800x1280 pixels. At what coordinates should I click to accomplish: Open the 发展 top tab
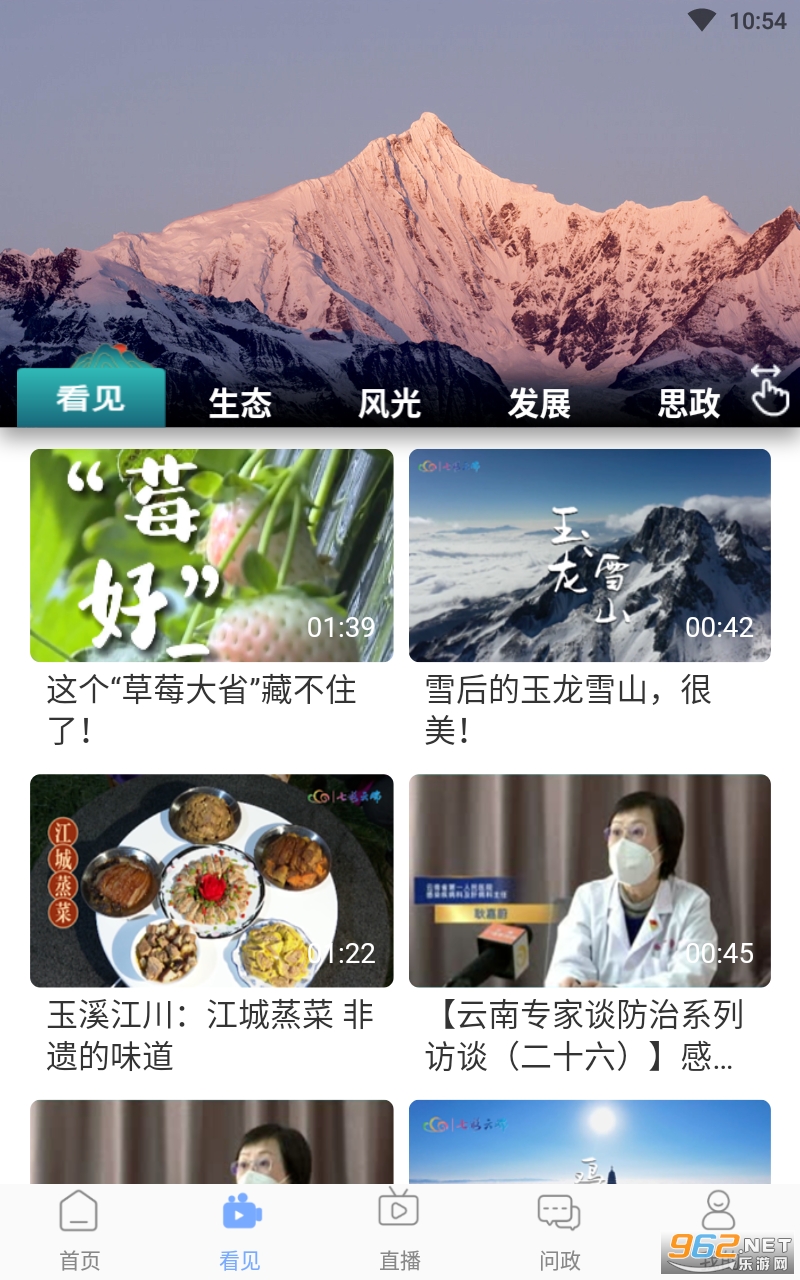point(539,403)
